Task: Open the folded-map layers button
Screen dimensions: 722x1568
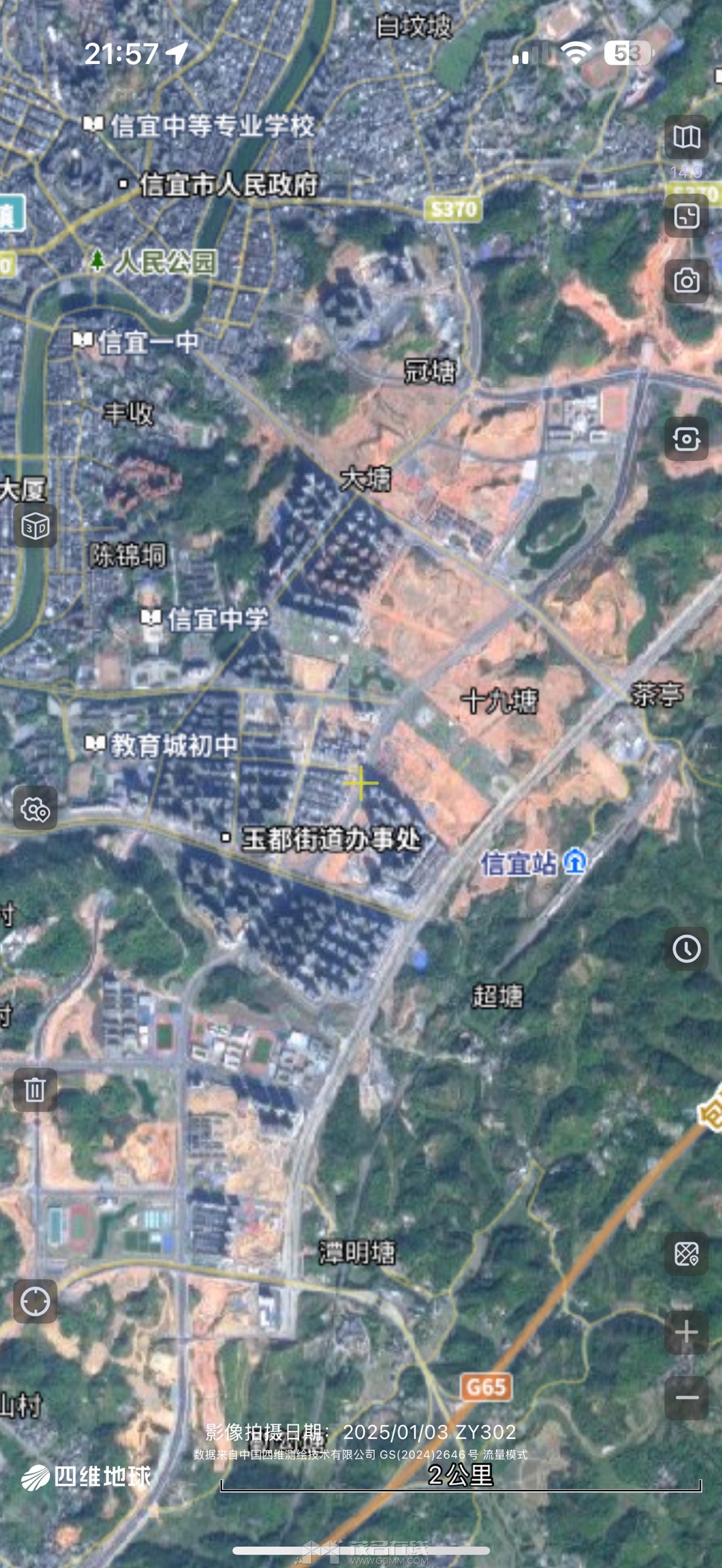Action: [687, 137]
